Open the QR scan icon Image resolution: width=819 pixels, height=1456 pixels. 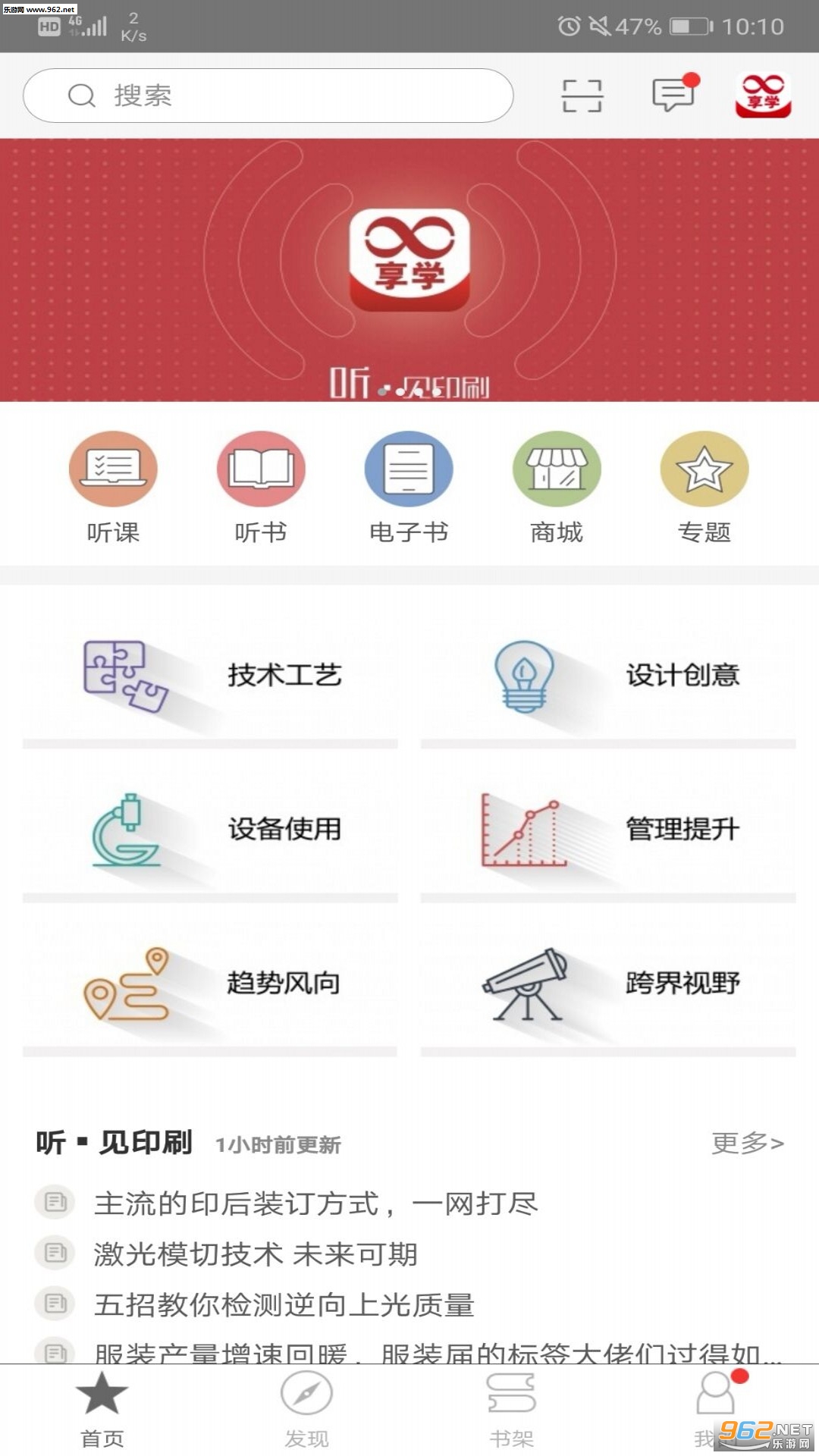582,96
